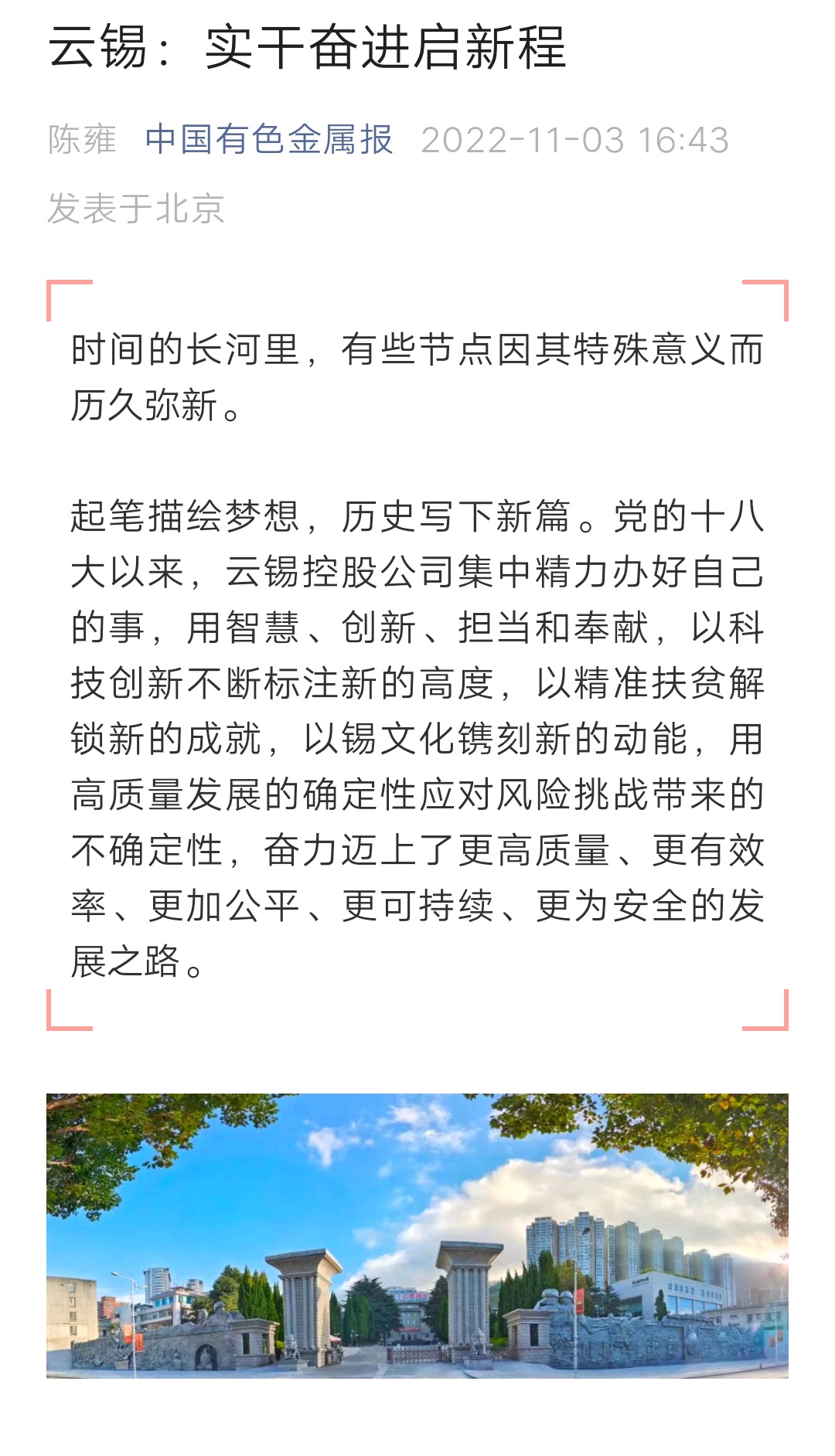Open the 中国有色金属报 account link
Screen dimensions: 835x1456
(268, 140)
